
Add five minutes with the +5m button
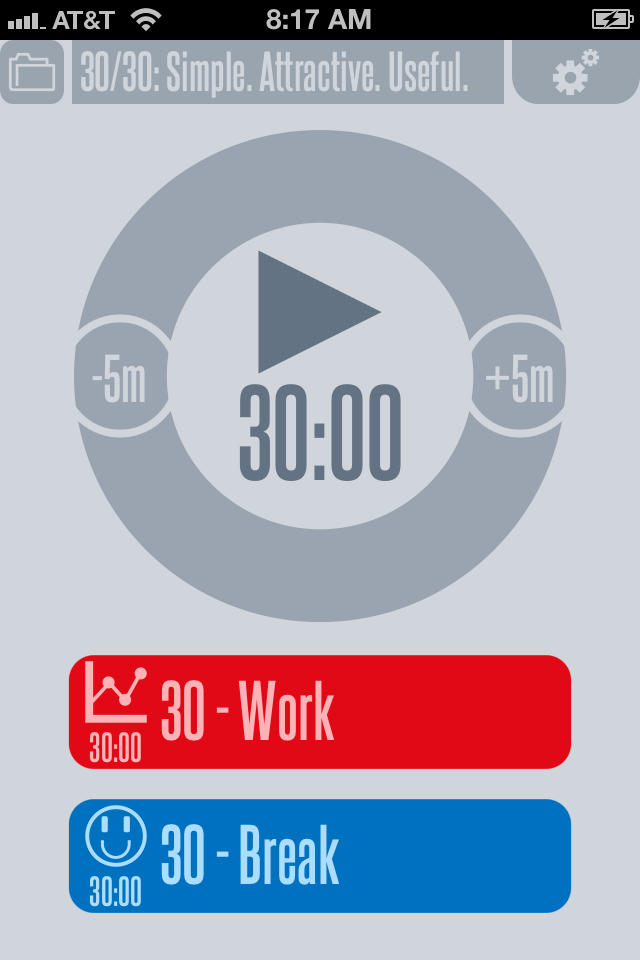coord(520,382)
